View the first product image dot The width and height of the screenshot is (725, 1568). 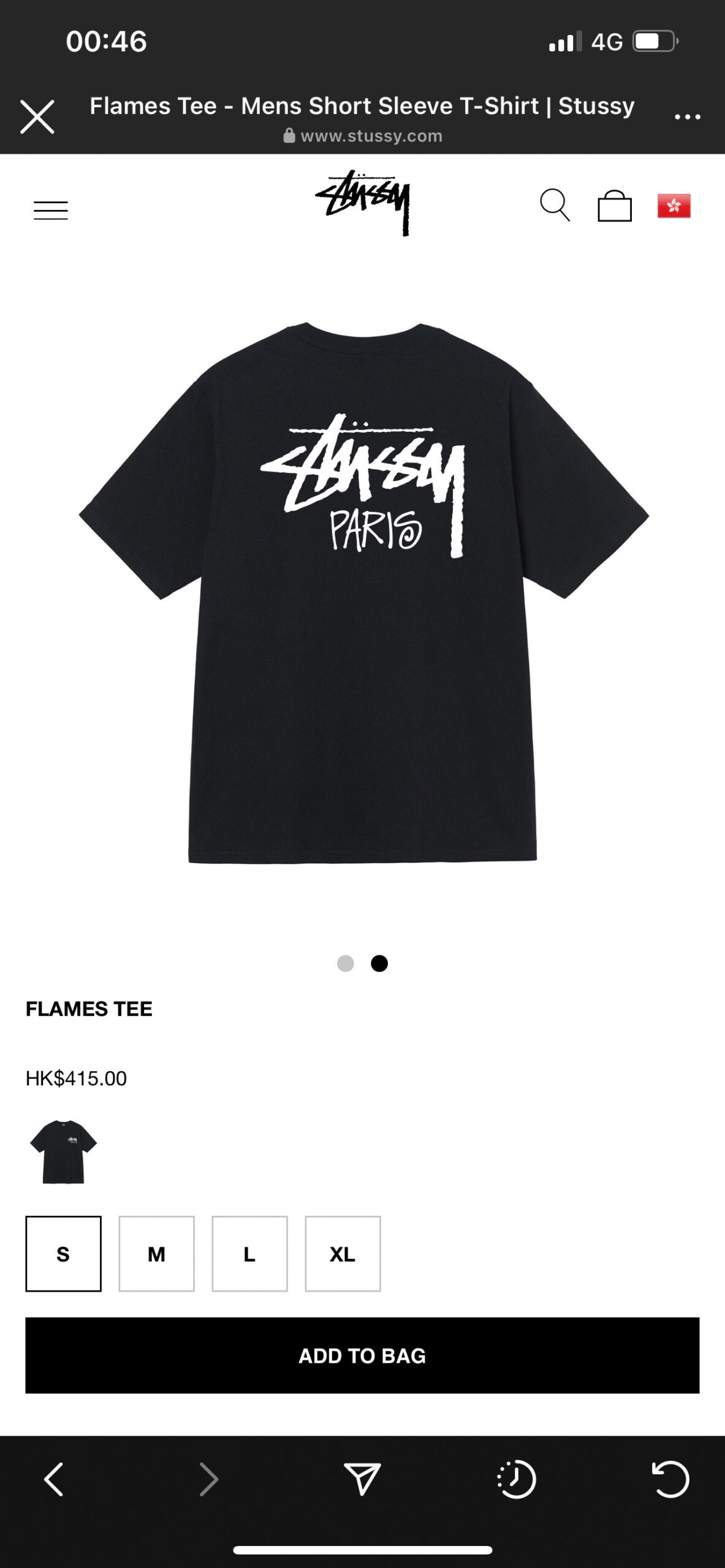(346, 963)
